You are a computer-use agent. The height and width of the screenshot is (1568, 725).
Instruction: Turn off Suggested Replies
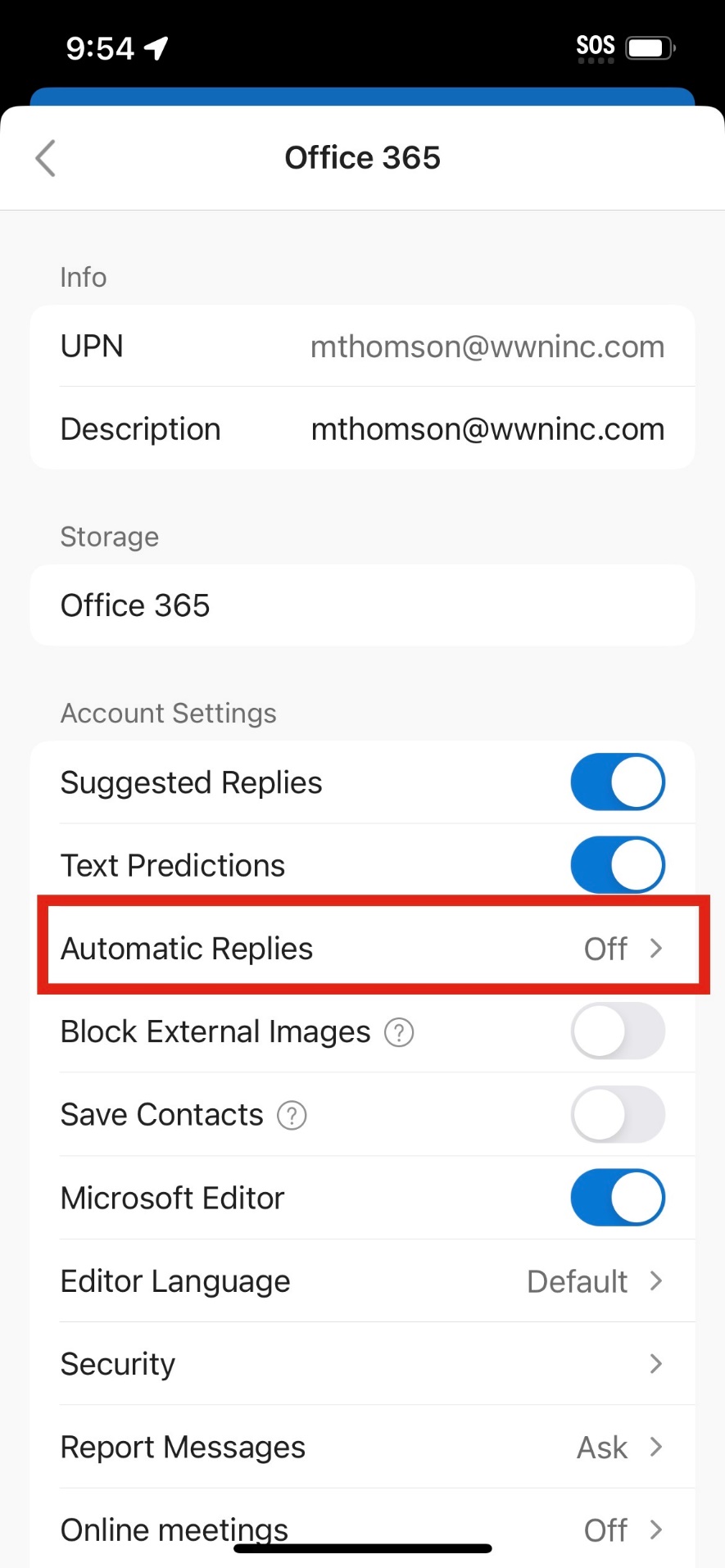pyautogui.click(x=618, y=782)
